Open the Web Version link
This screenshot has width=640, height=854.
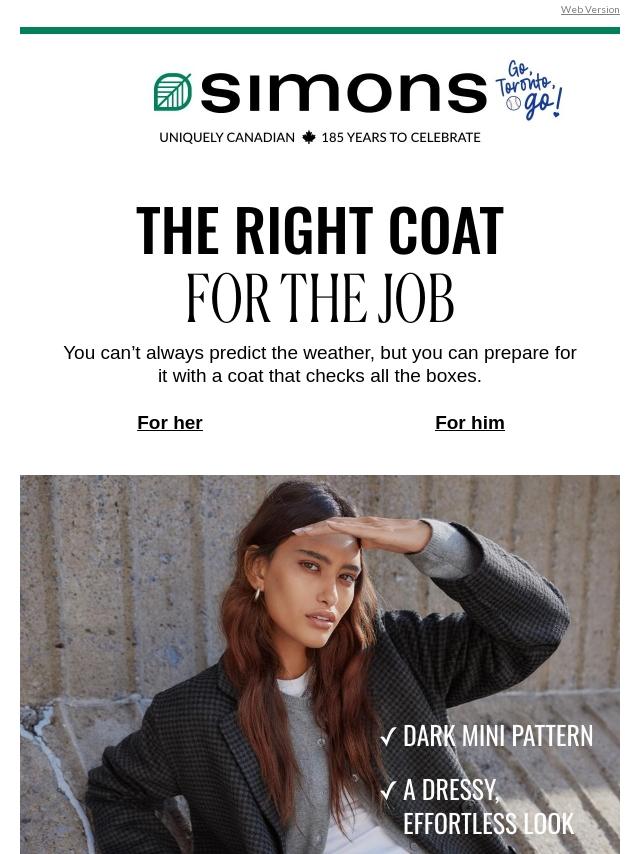click(x=590, y=10)
